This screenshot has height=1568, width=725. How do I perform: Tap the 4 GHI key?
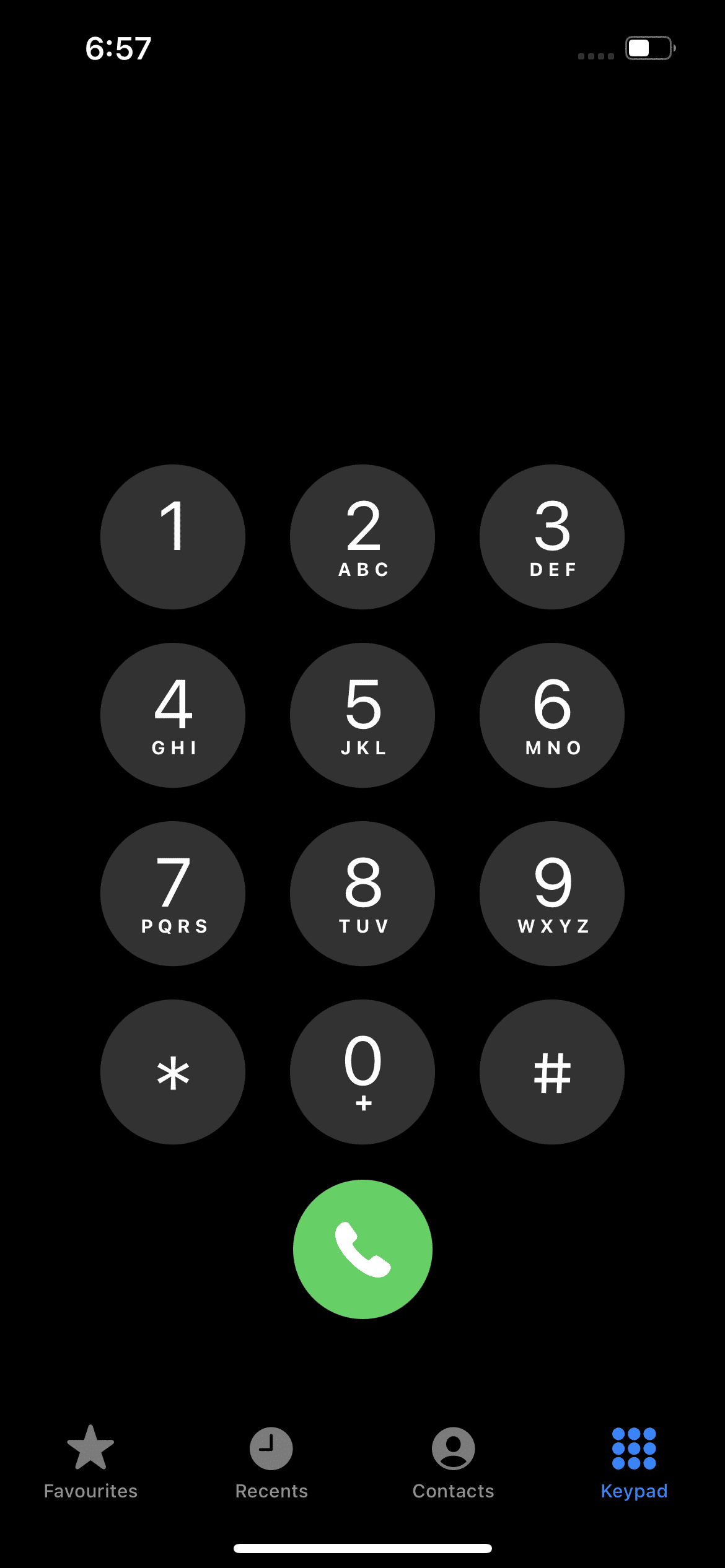click(173, 715)
